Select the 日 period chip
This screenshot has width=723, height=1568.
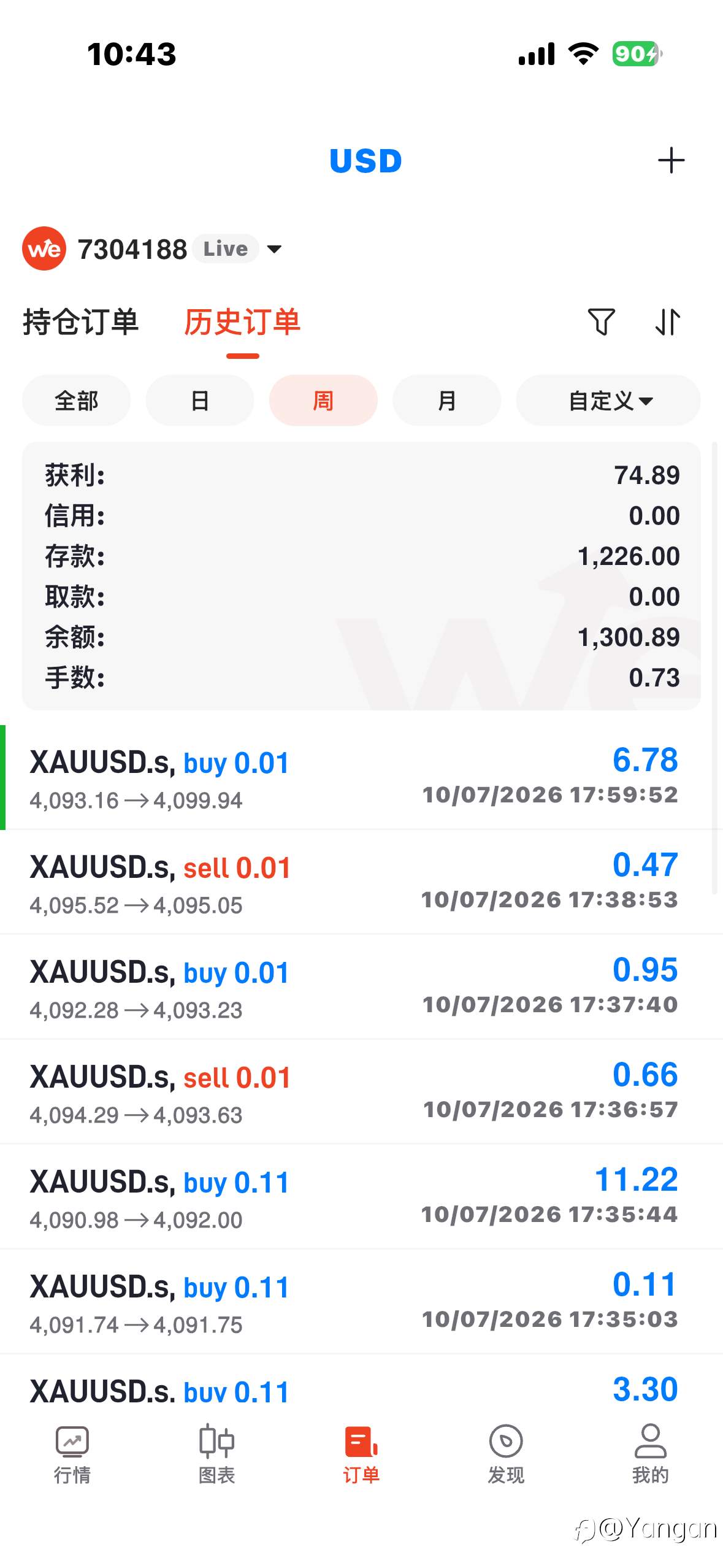(200, 401)
